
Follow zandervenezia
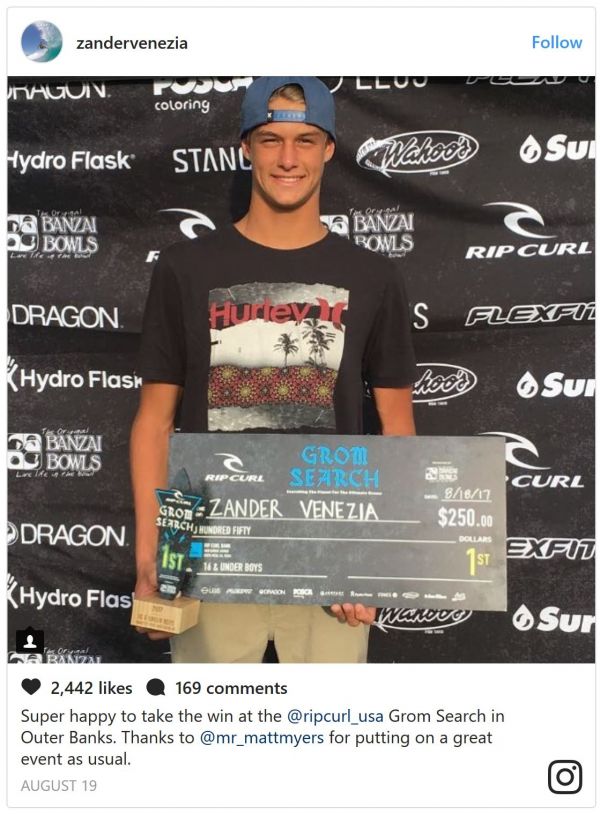556,42
